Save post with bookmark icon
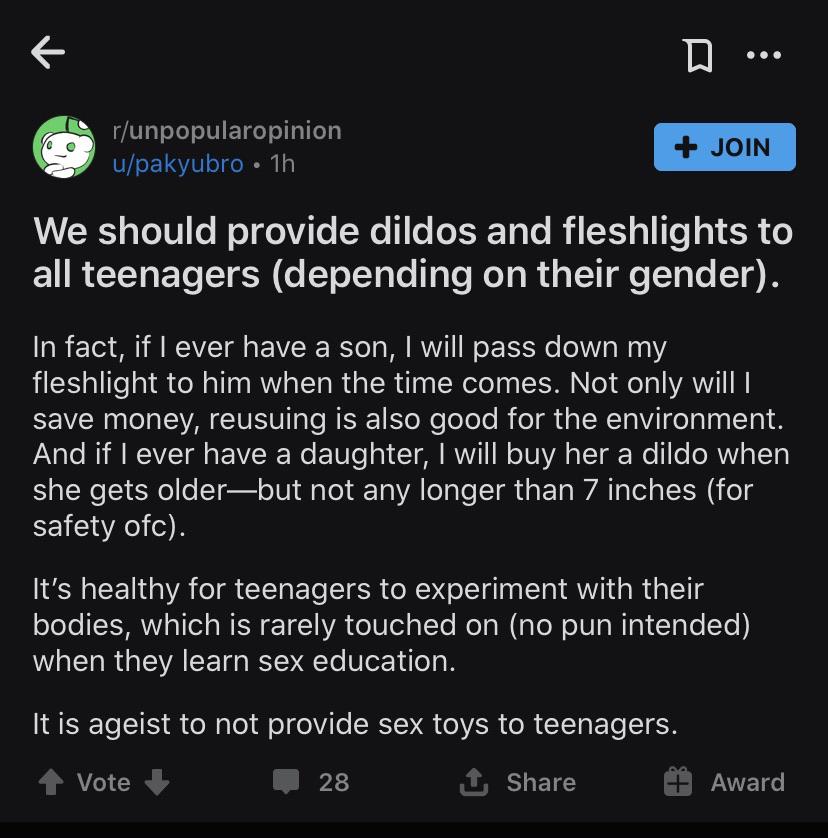Viewport: 828px width, 838px height. click(700, 55)
